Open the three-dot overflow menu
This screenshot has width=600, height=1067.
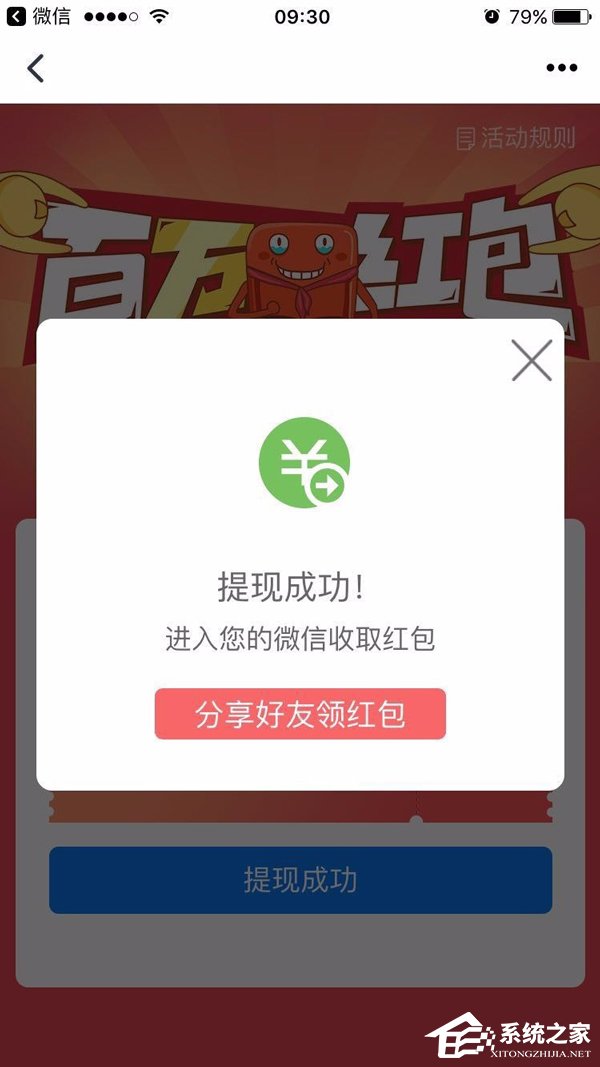click(561, 68)
